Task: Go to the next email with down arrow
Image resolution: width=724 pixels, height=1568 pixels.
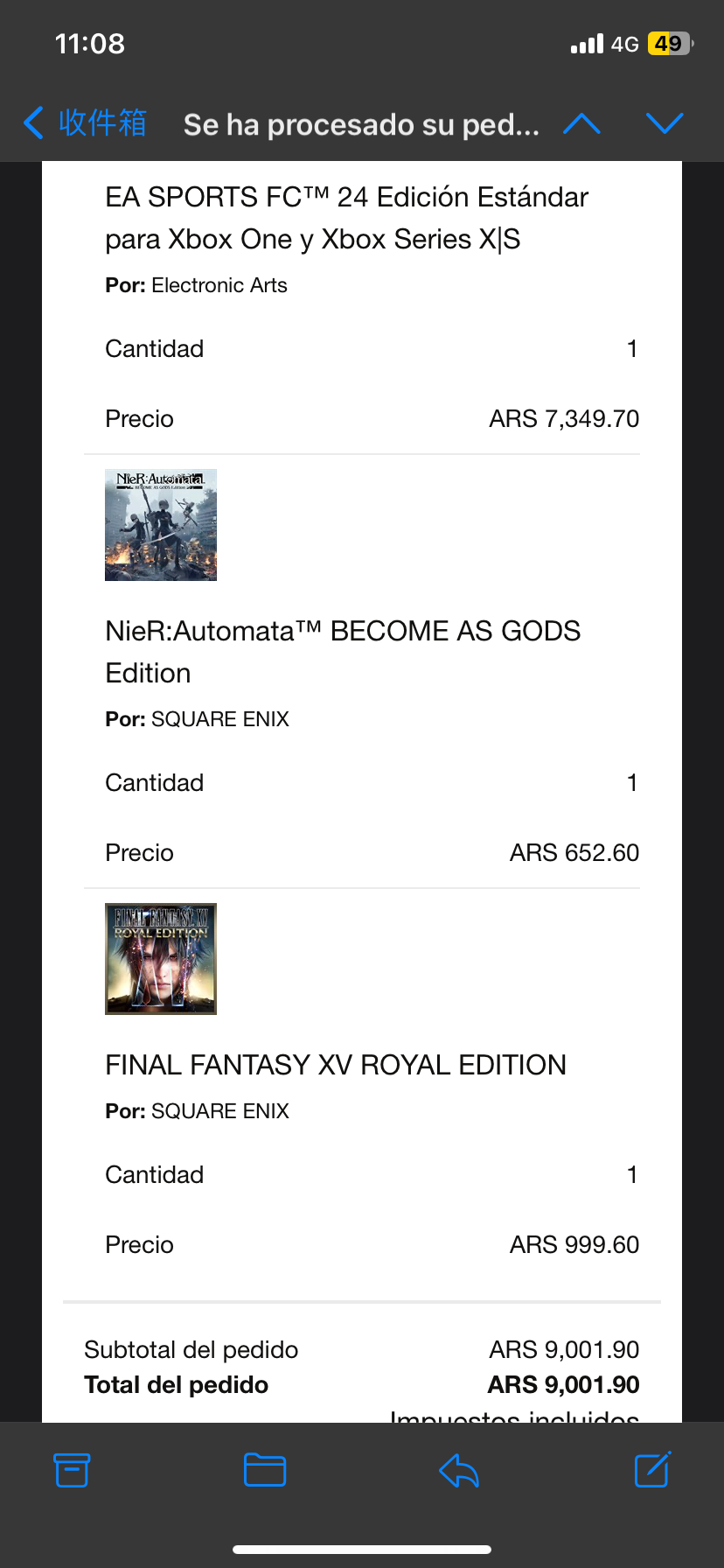Action: [665, 123]
